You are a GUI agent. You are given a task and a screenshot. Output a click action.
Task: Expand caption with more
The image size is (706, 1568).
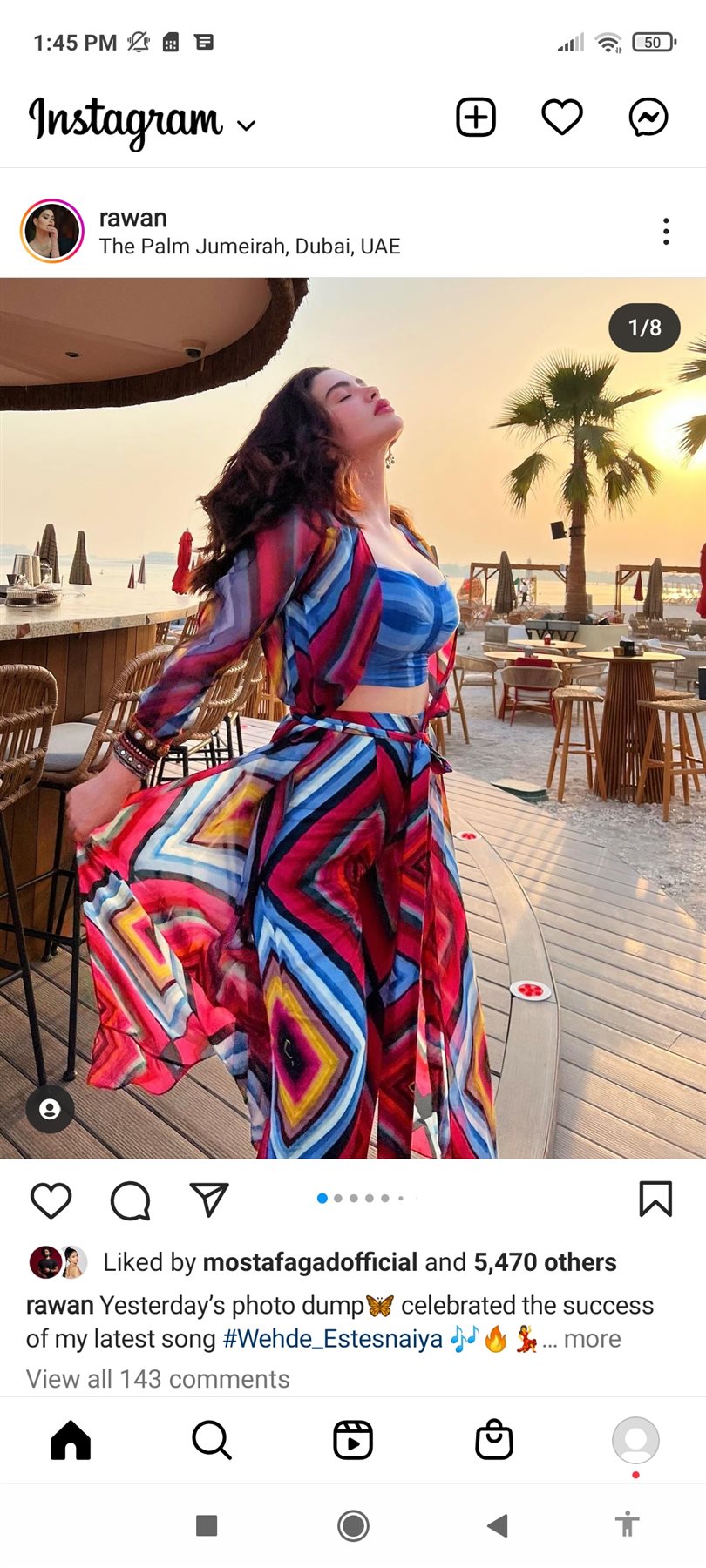[592, 1339]
